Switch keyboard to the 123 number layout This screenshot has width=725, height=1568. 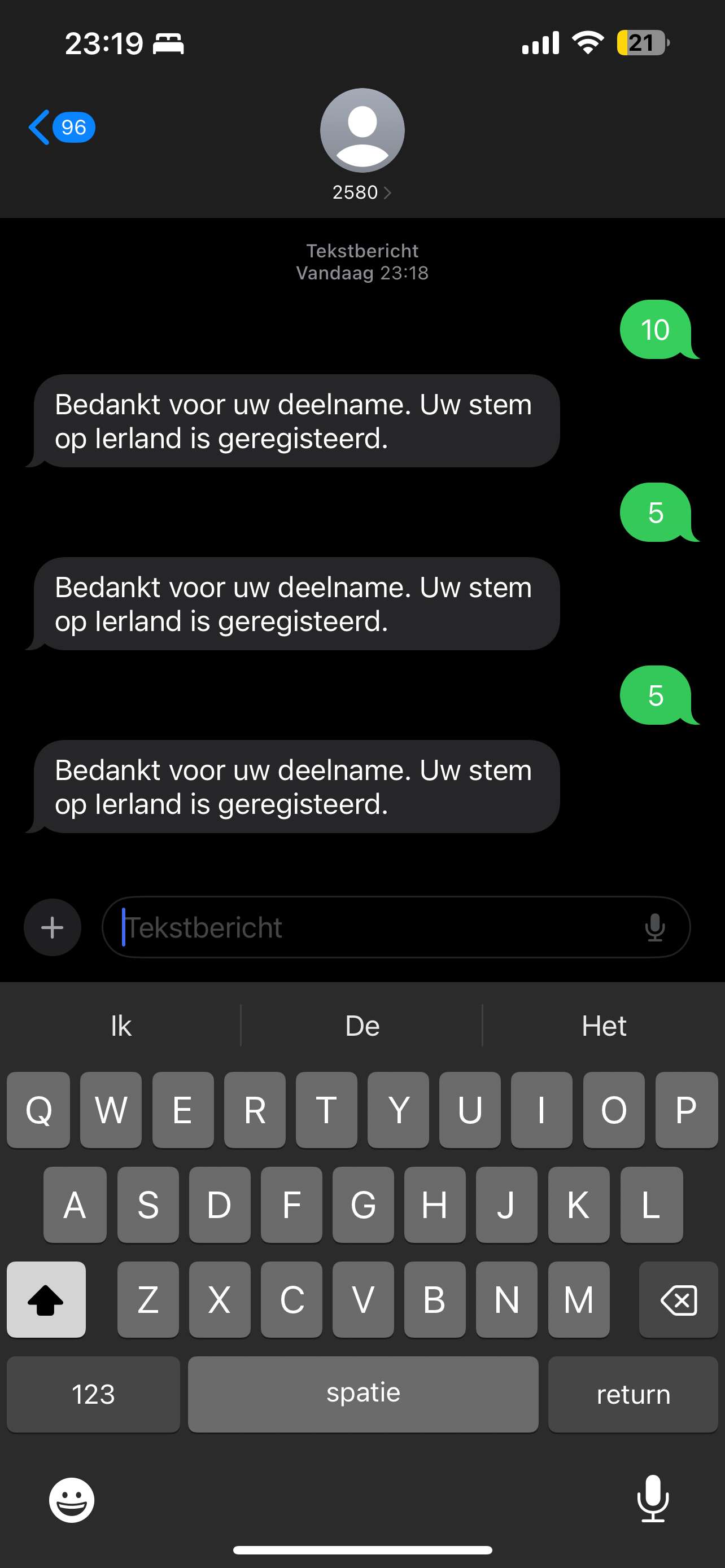(93, 1394)
